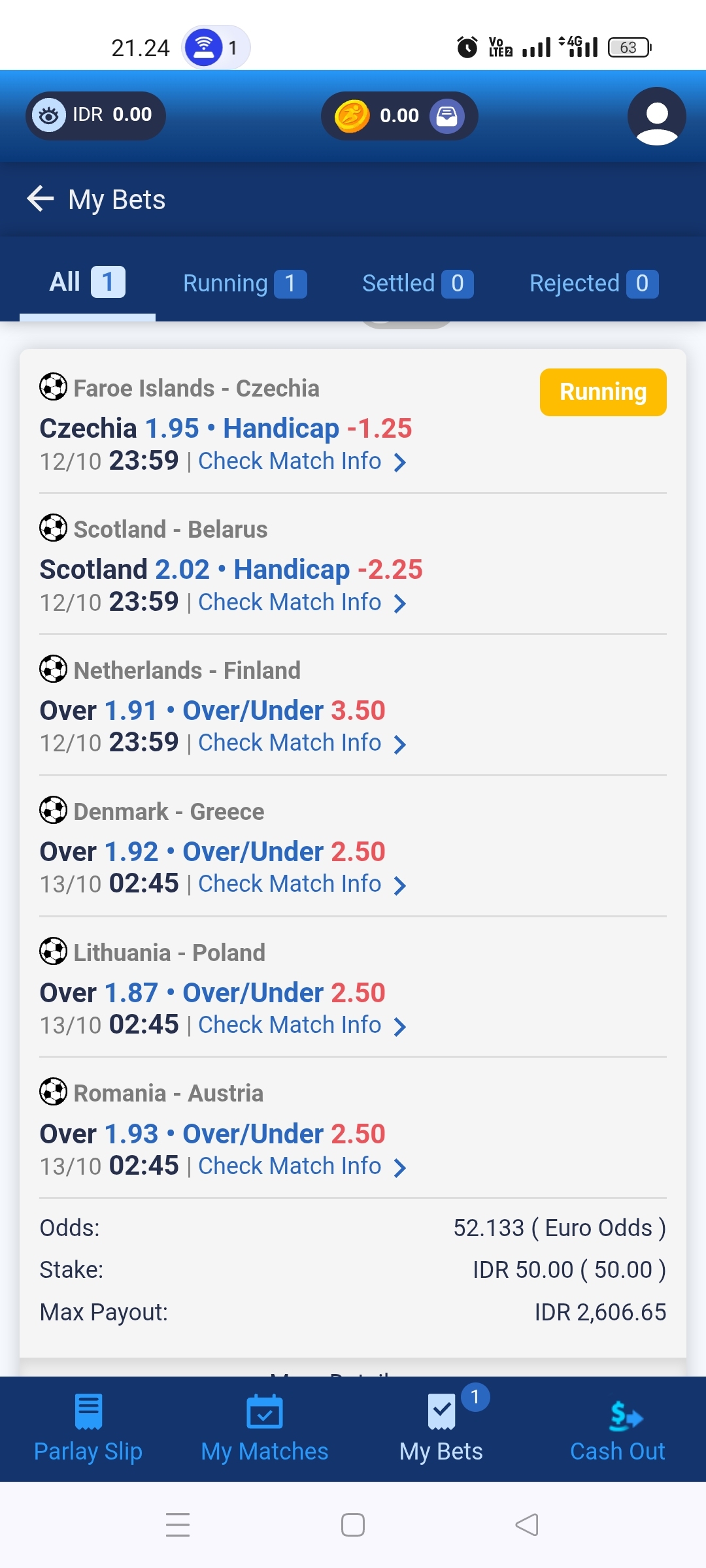Viewport: 706px width, 1568px height.
Task: Open Cash Out in bottom navigation
Action: [618, 1429]
